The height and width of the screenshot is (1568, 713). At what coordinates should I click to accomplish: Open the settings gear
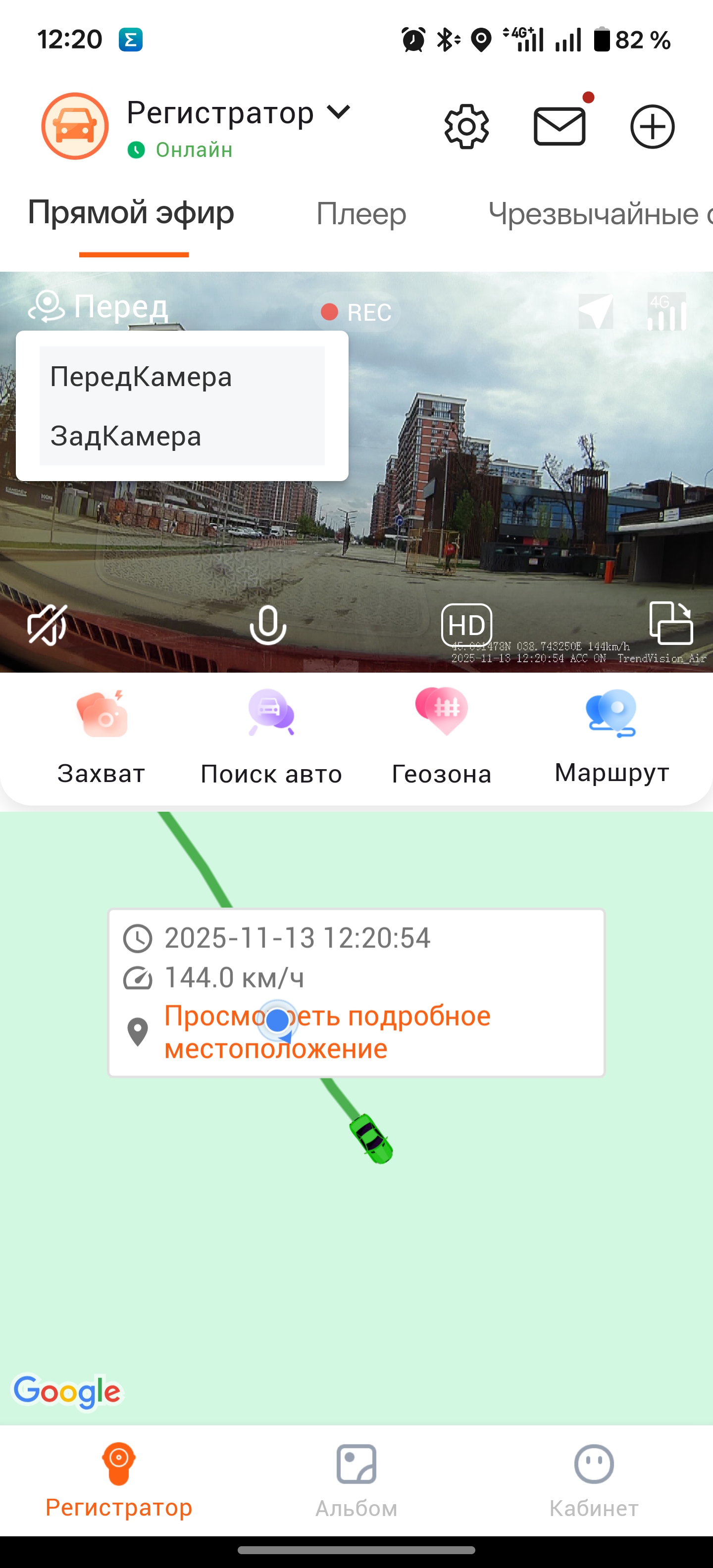466,127
